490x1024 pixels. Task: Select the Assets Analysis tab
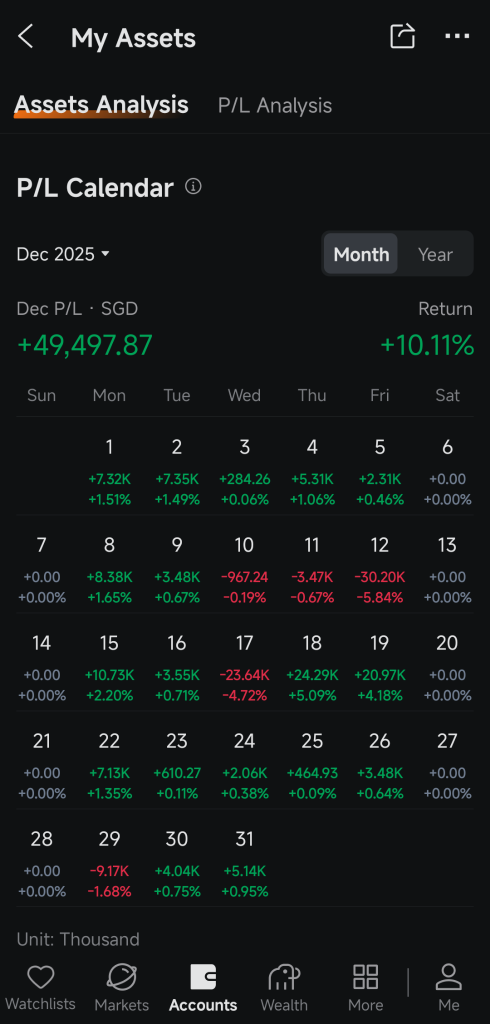tap(101, 104)
